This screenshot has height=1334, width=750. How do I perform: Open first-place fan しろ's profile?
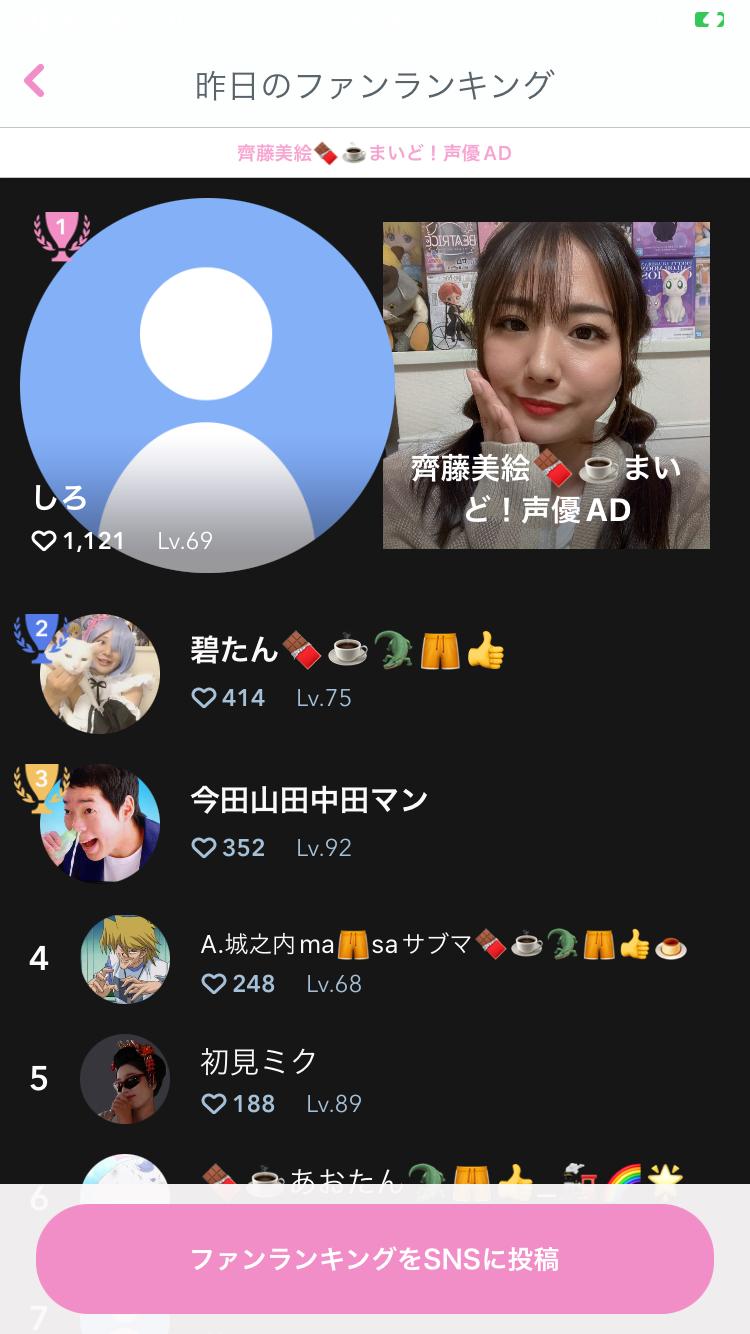tap(207, 385)
